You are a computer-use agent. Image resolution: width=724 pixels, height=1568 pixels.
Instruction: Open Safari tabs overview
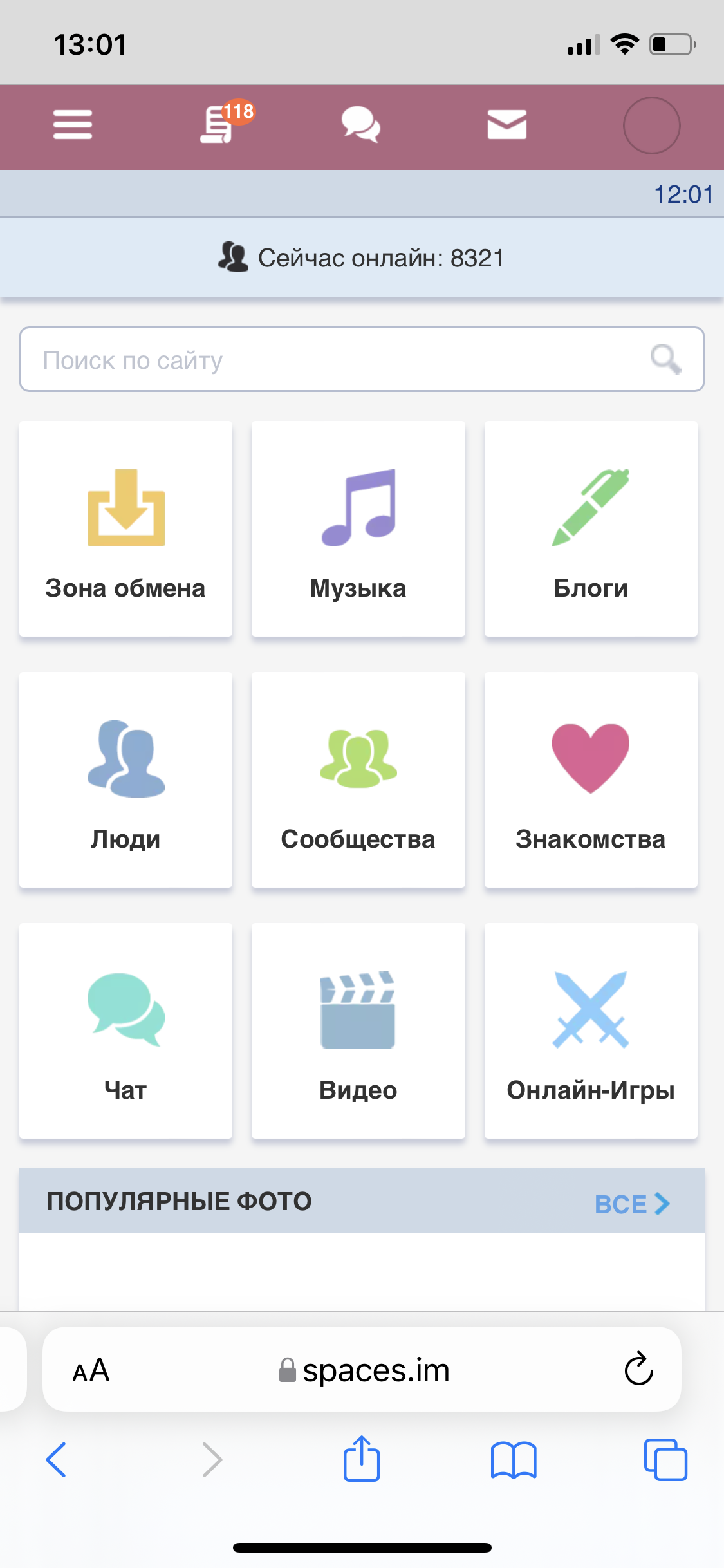pos(665,1459)
